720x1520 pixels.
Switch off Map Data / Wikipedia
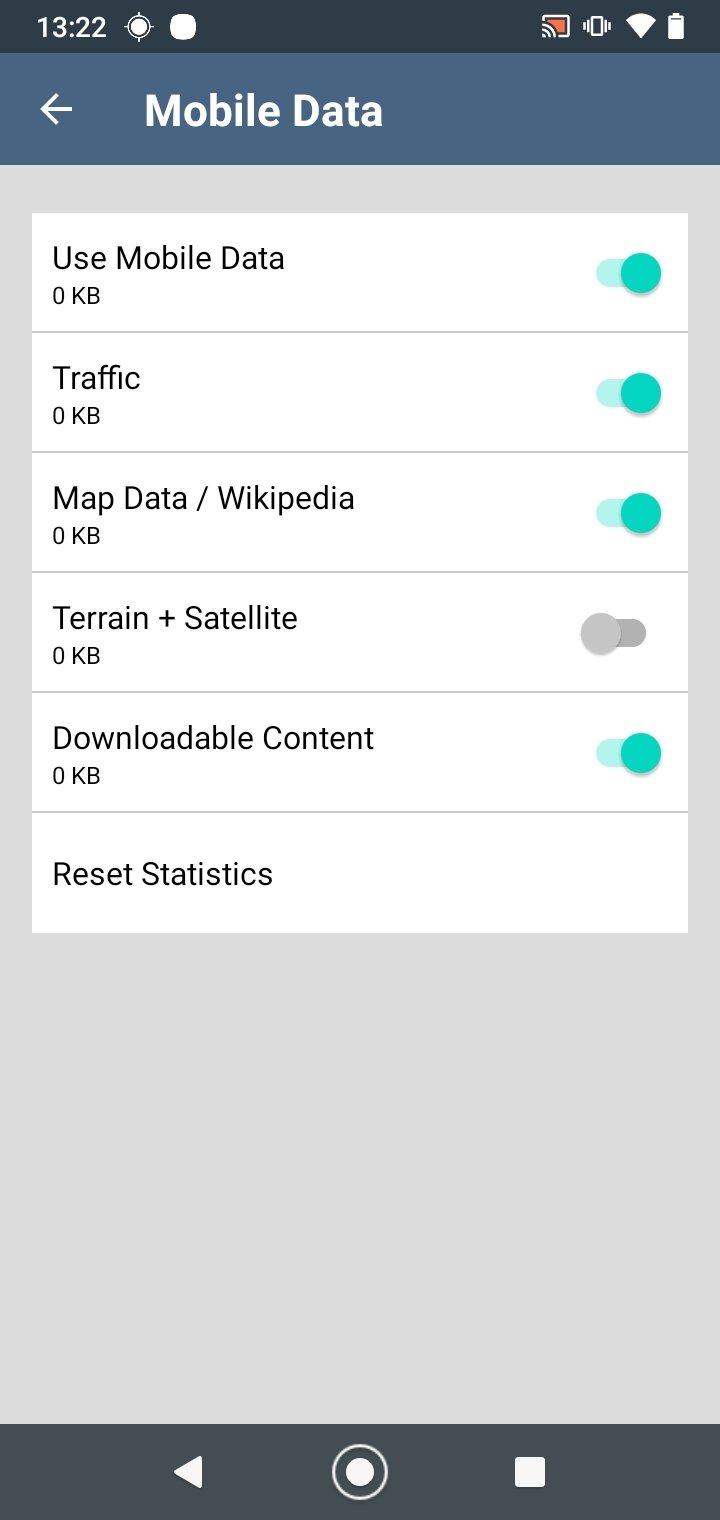click(x=628, y=513)
